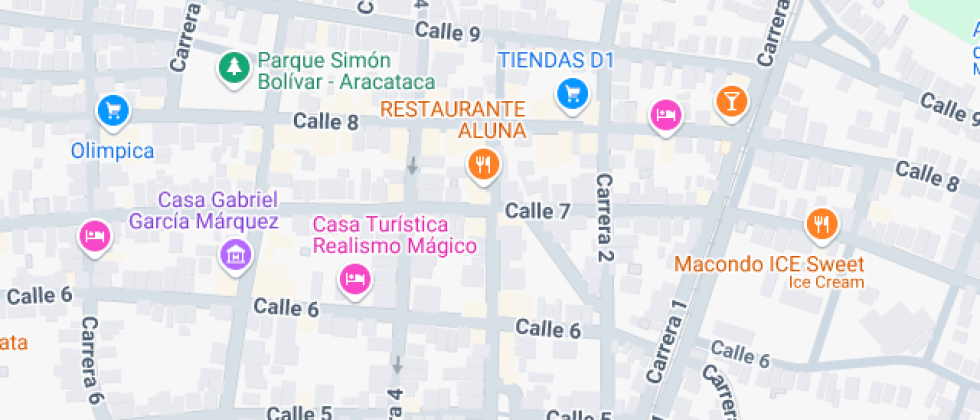
Task: Tap the TIENDAS D1 store pin
Action: [x=572, y=94]
